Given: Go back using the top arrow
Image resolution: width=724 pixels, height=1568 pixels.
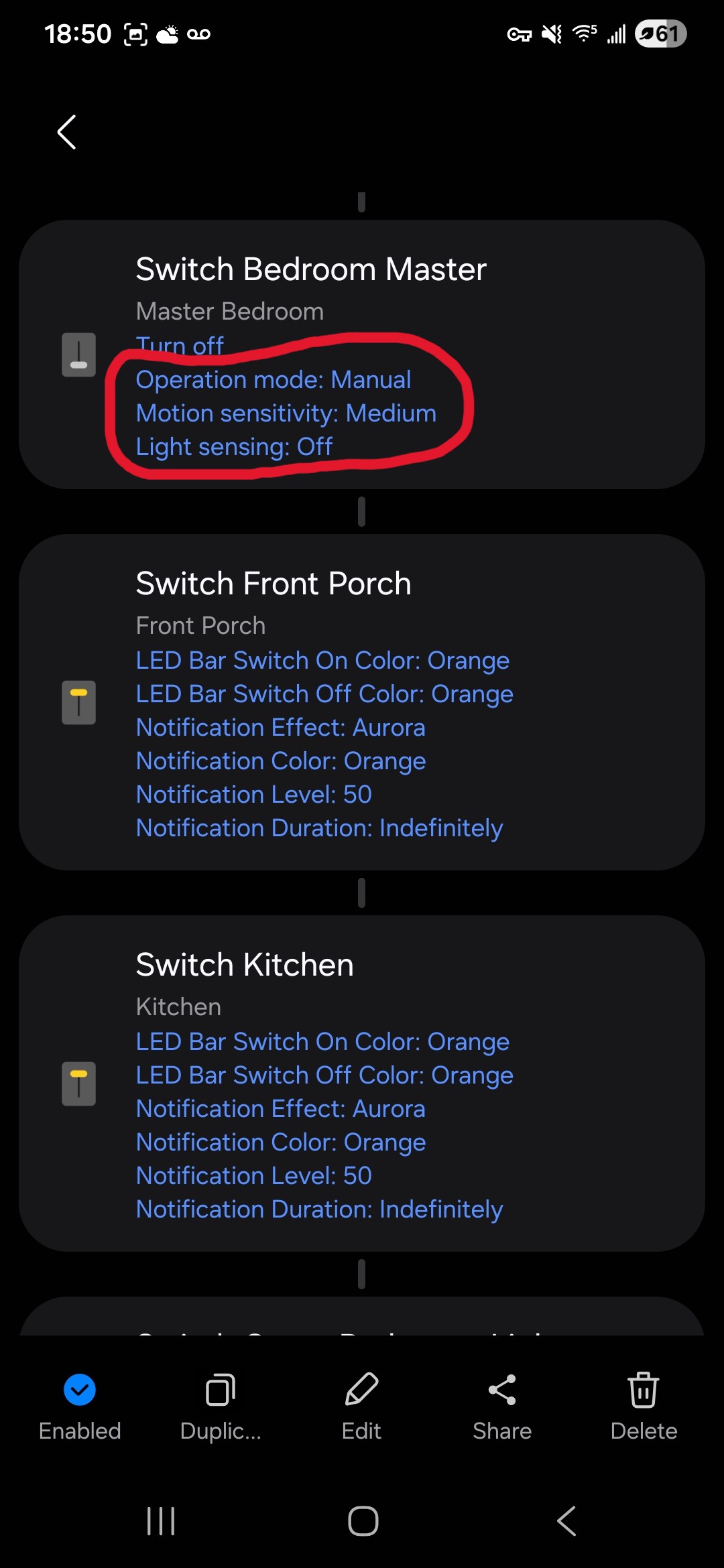Looking at the screenshot, I should tap(67, 132).
